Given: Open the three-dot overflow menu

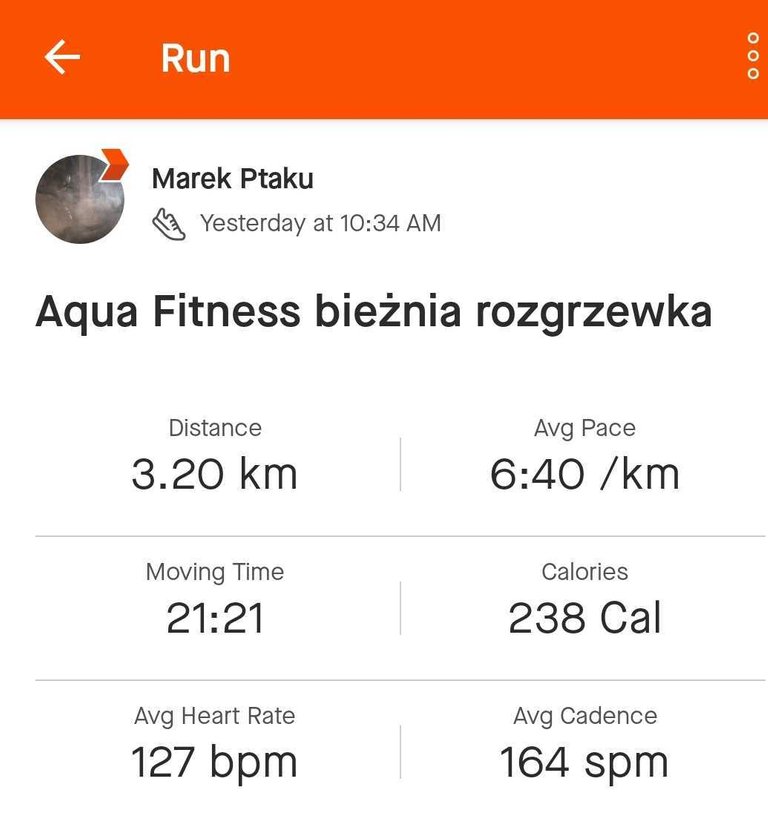Looking at the screenshot, I should coord(753,57).
